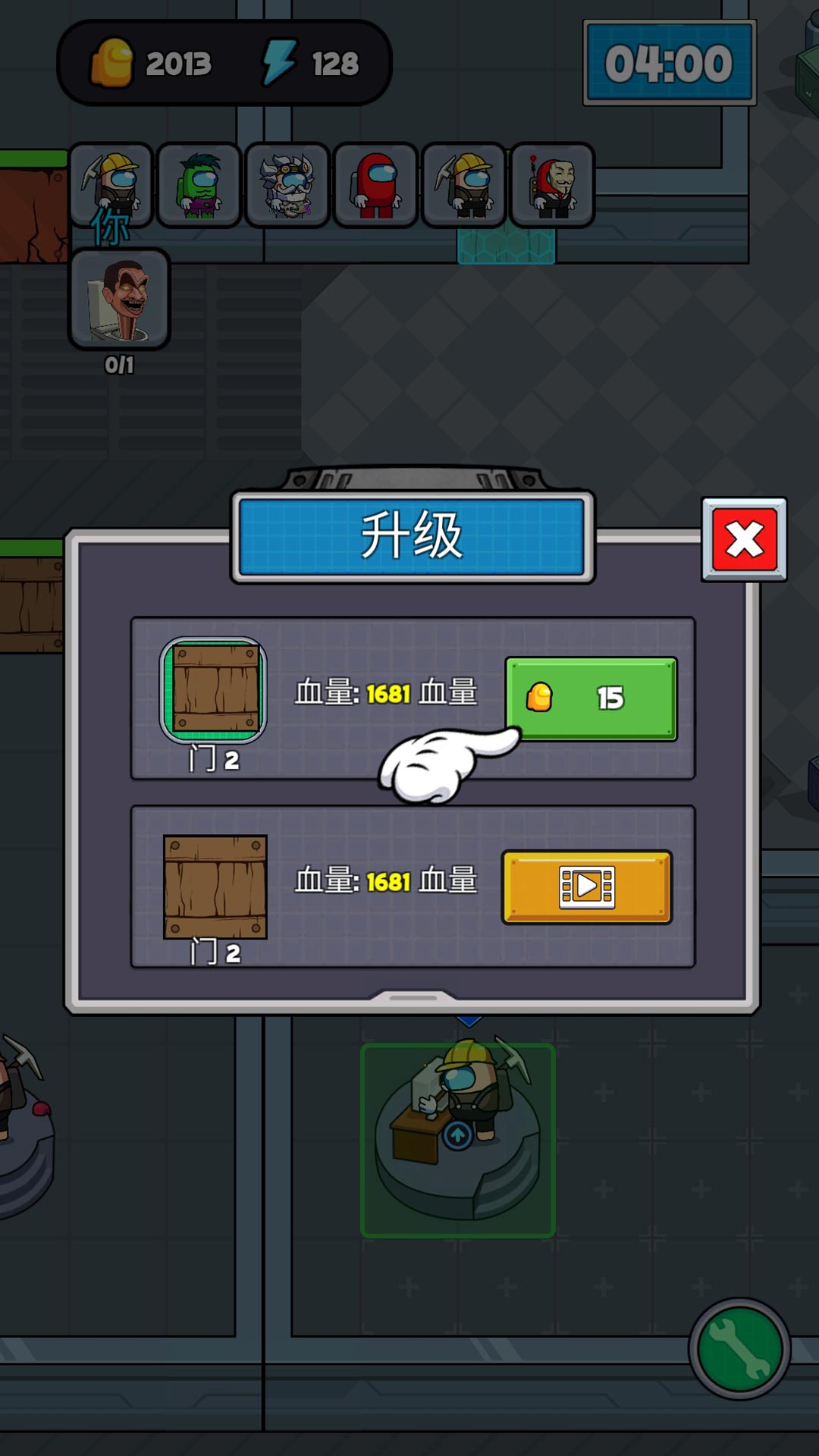This screenshot has height=1456, width=819.
Task: Click the coin currency icon showing 2013
Action: (112, 63)
